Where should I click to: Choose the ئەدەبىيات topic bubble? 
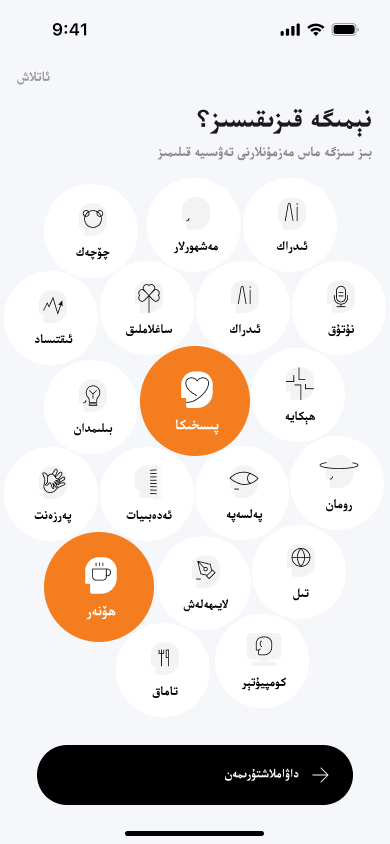click(x=147, y=494)
